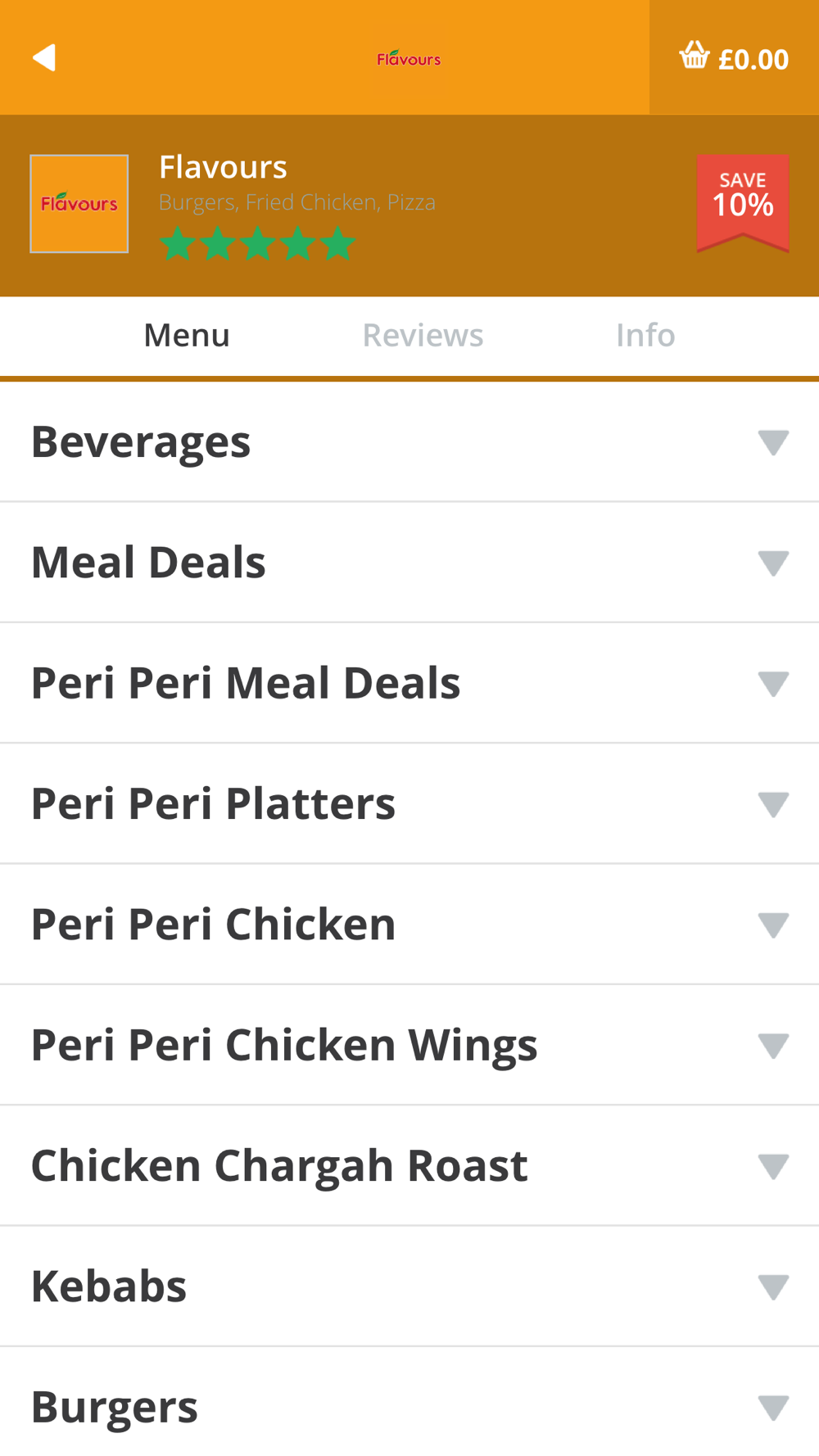
Task: Expand Peri Peri Chicken Wings
Action: pos(409,1045)
